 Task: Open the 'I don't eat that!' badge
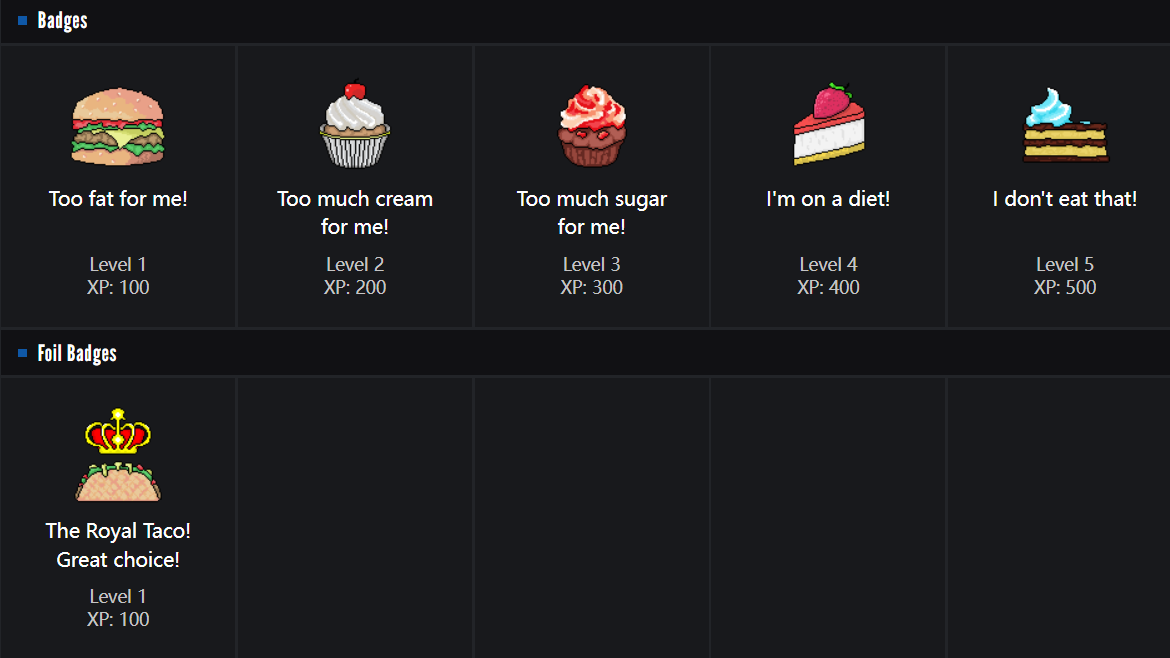click(1065, 128)
